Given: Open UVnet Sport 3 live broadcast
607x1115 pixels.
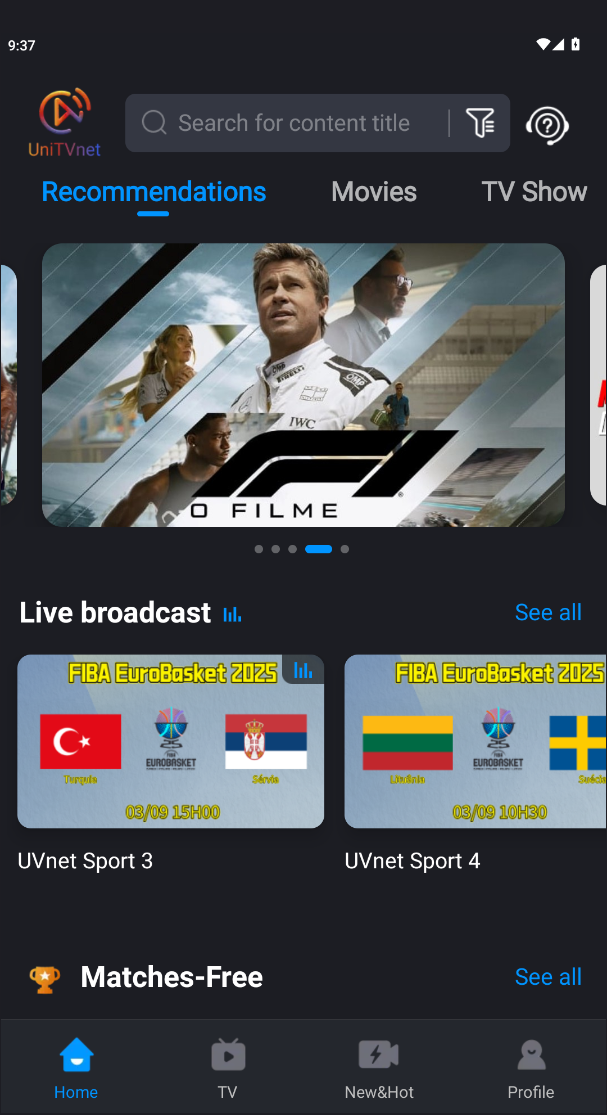Looking at the screenshot, I should (x=170, y=742).
